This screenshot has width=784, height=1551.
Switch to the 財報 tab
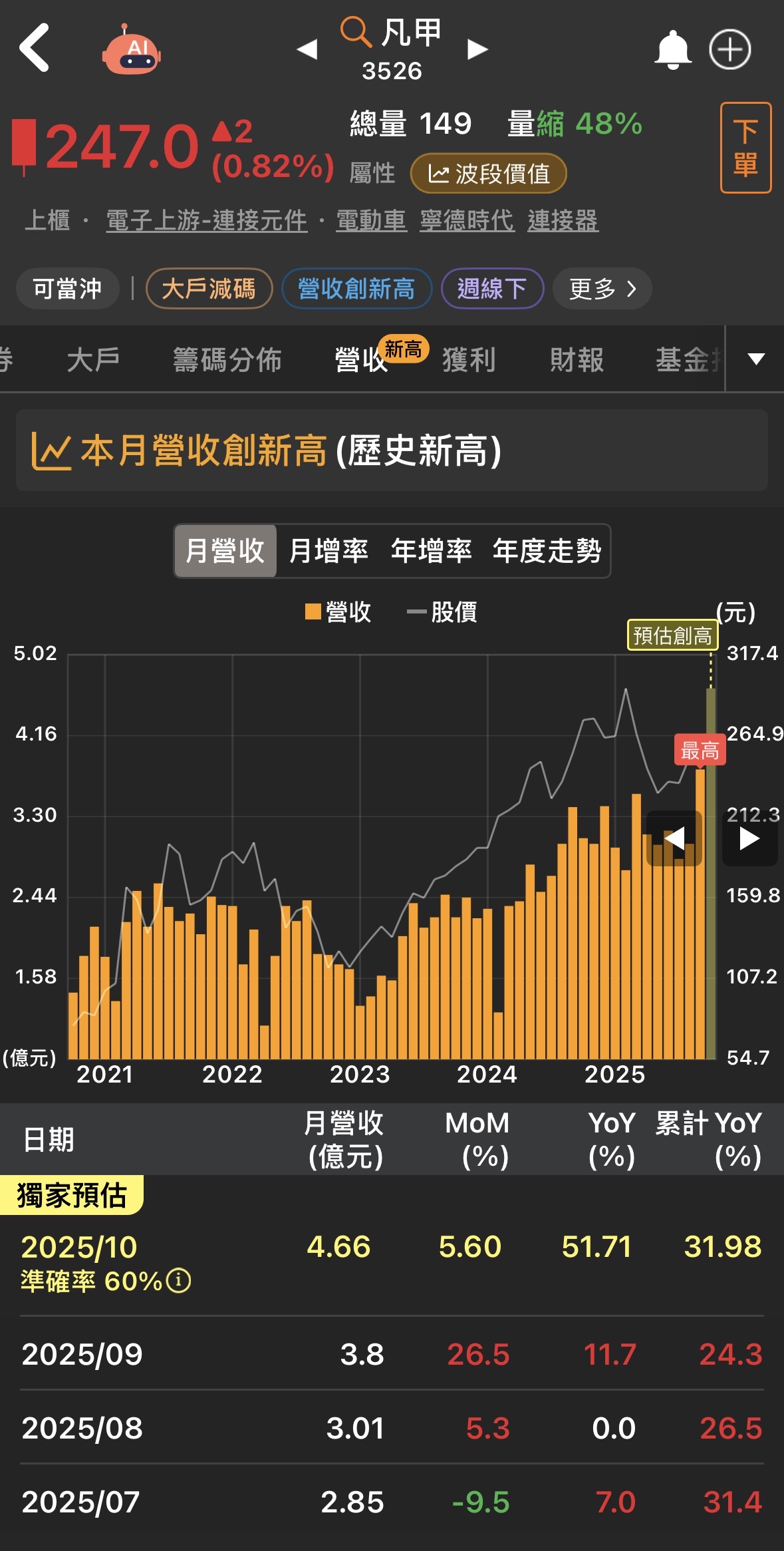(577, 360)
